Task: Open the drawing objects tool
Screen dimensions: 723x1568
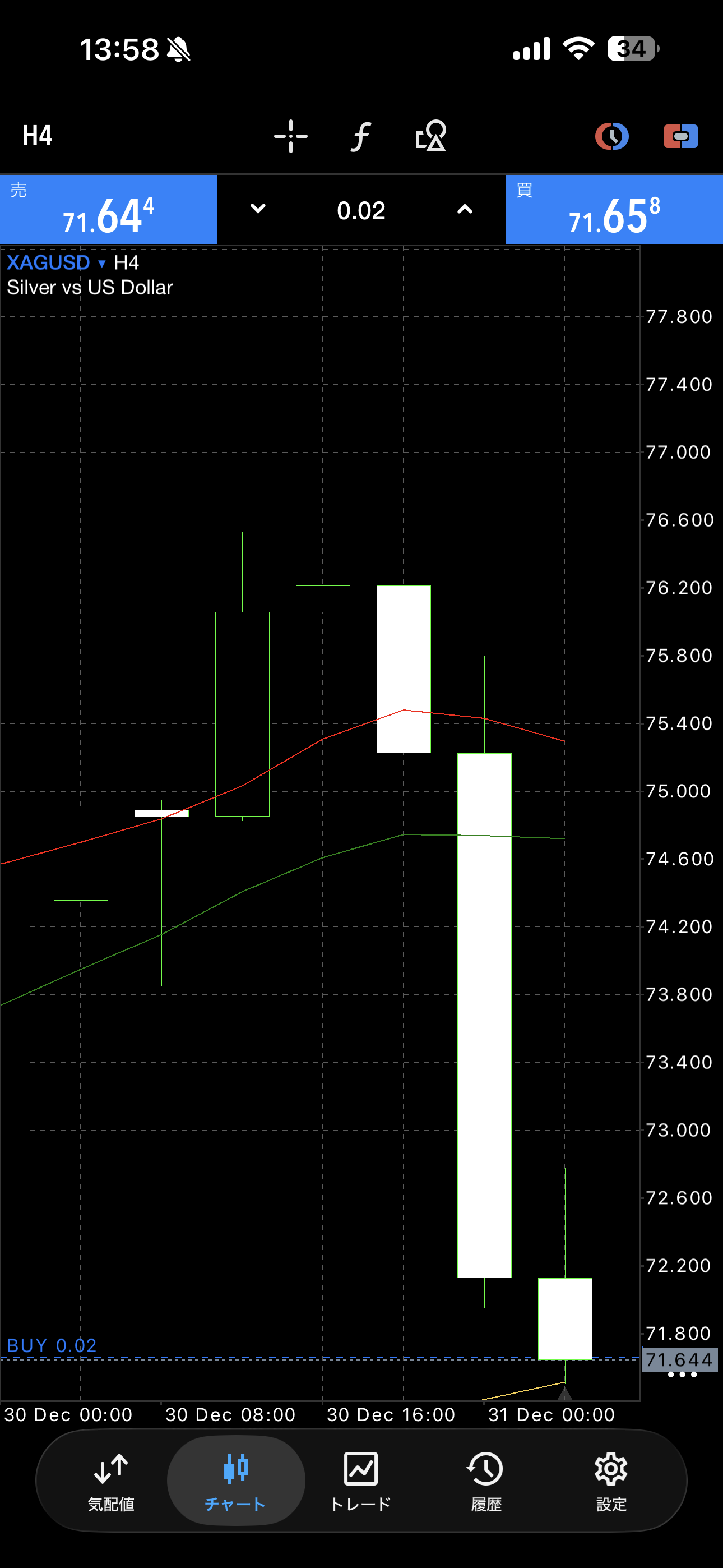Action: click(x=430, y=136)
